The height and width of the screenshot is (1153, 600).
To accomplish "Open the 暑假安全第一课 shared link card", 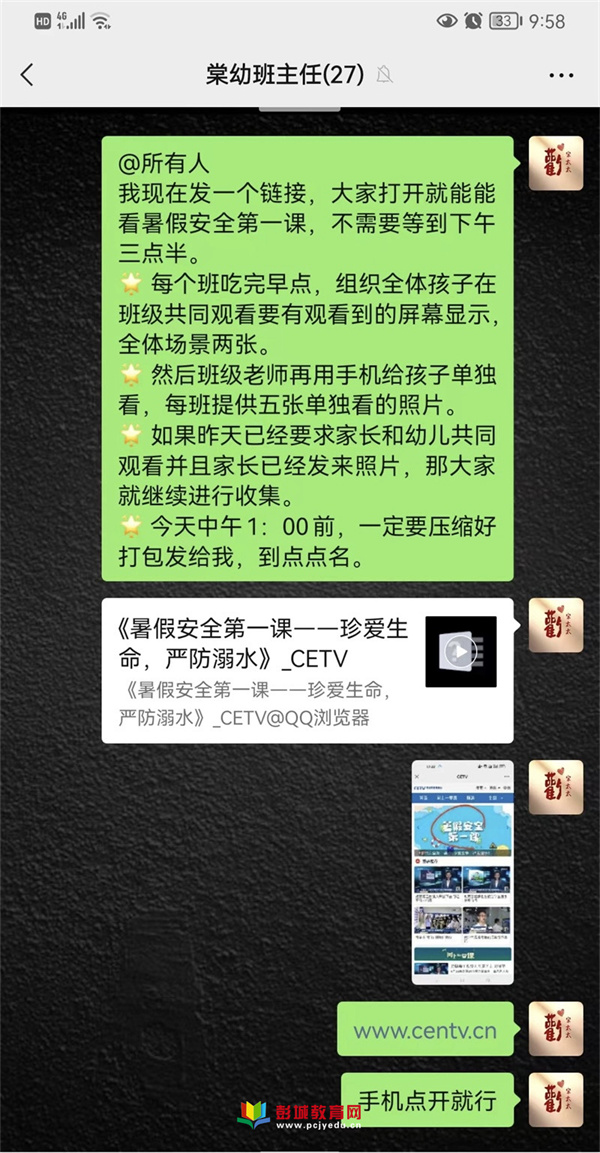I will 307,670.
